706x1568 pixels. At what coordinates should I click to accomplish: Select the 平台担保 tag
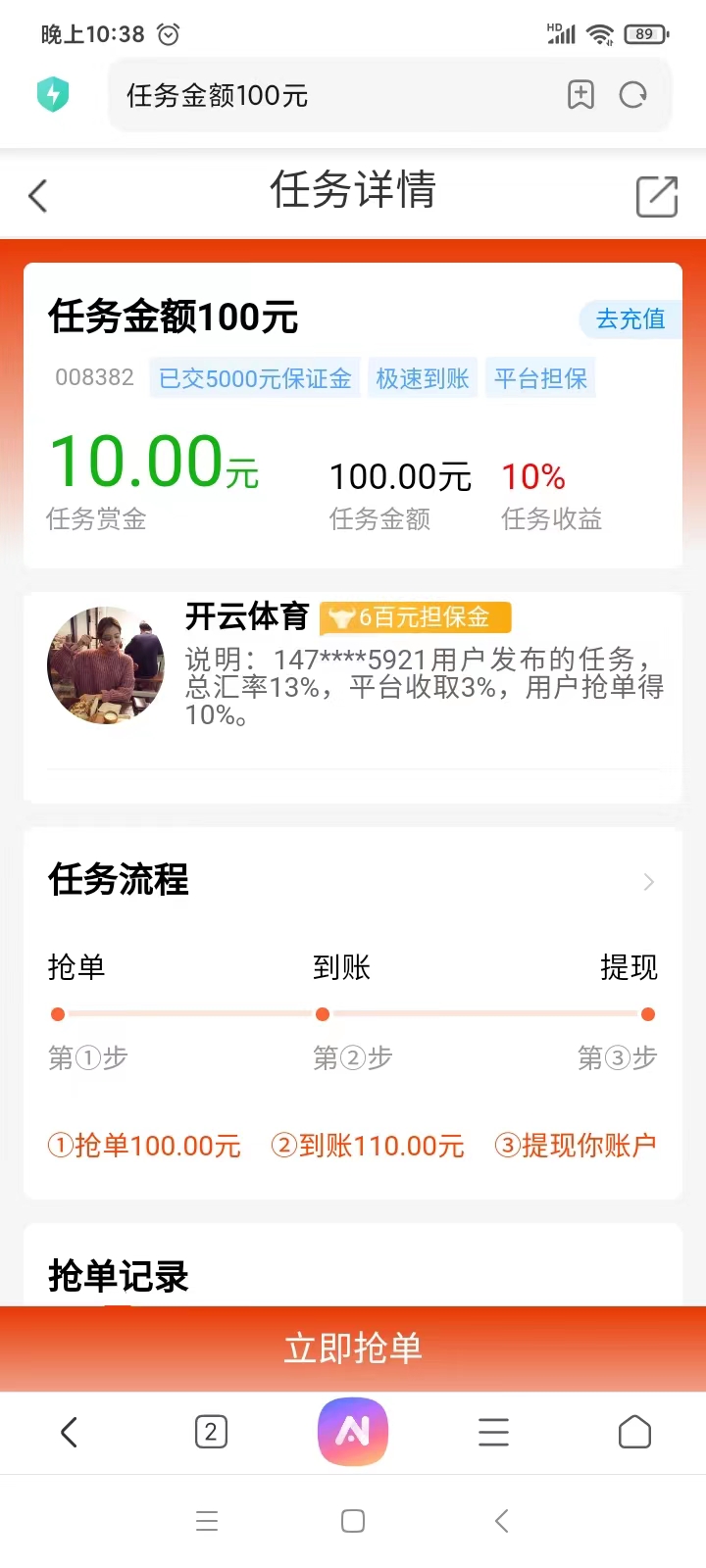tap(540, 377)
